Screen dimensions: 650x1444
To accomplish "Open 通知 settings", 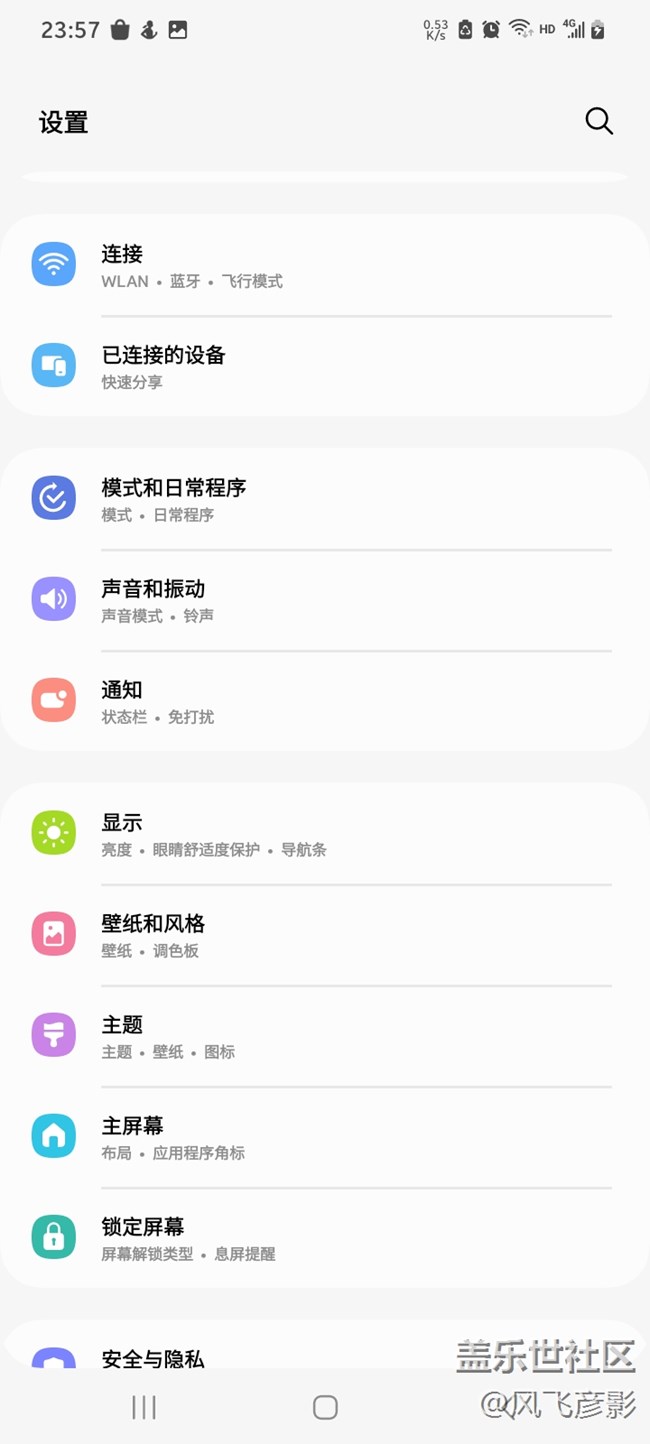I will pyautogui.click(x=324, y=701).
